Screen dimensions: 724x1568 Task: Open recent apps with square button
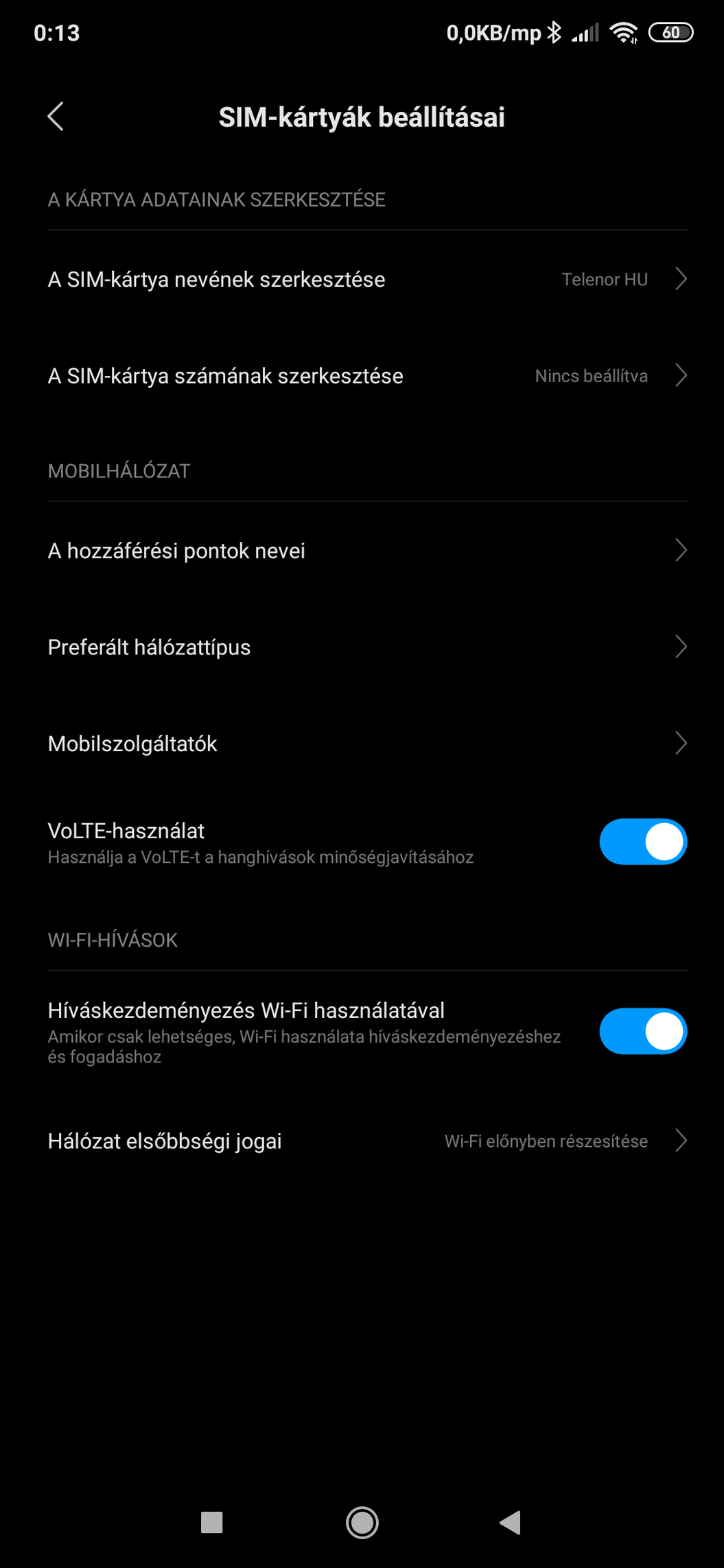[x=212, y=1523]
